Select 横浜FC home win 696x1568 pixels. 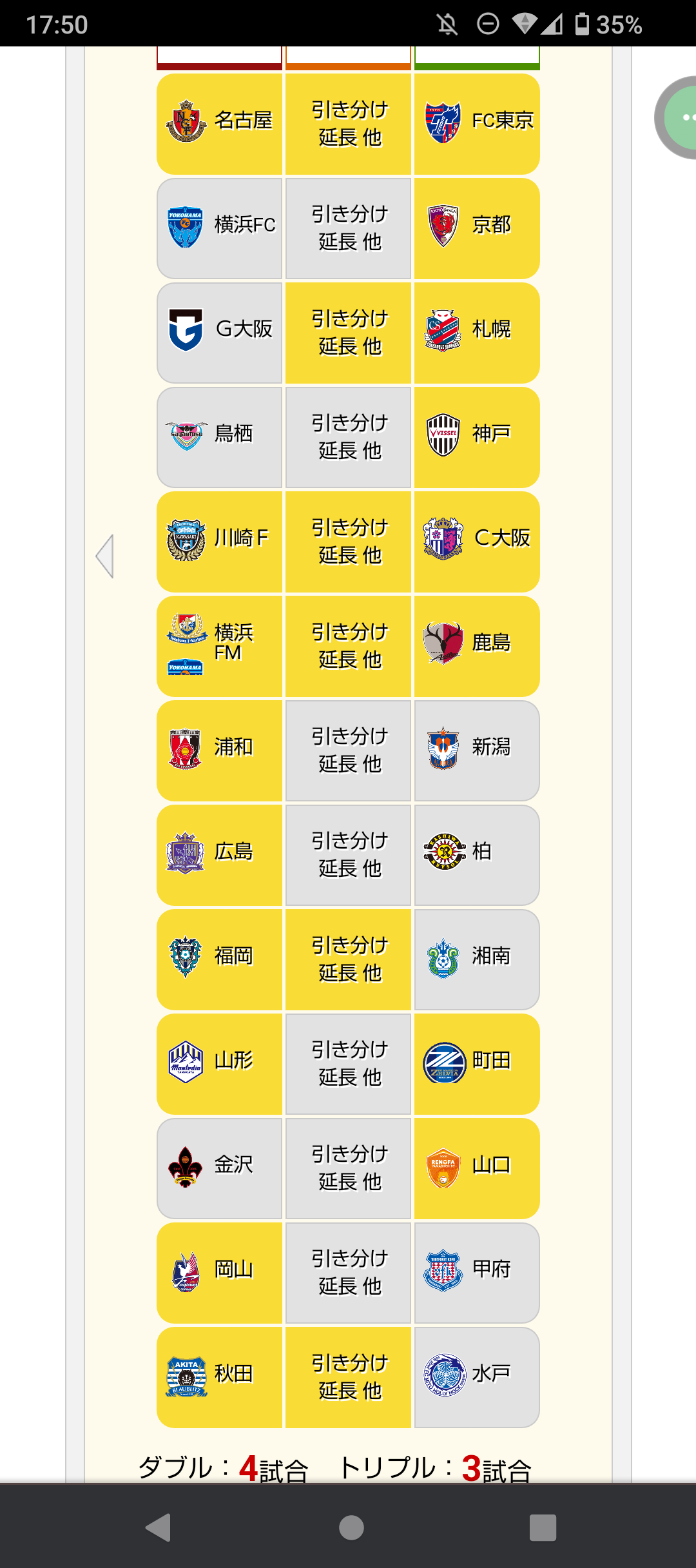coord(220,228)
